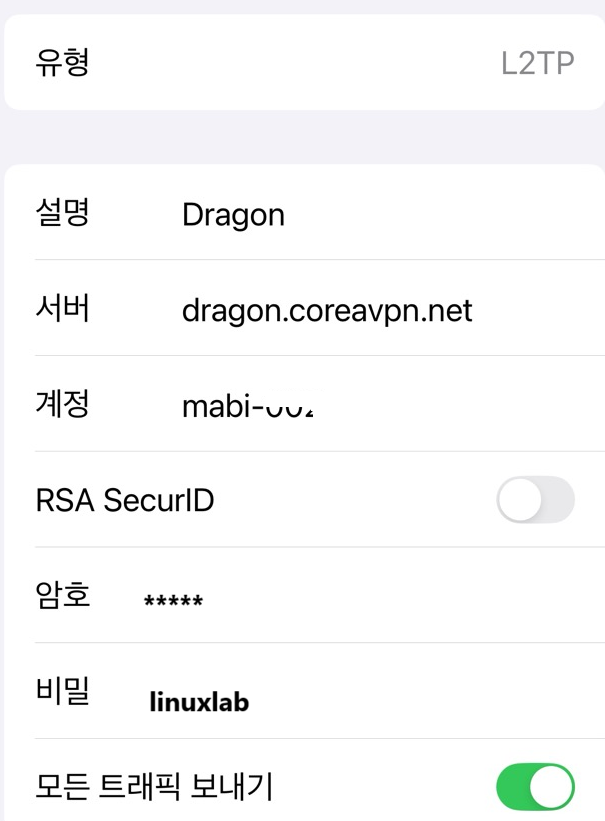Open the 유형 (type) row showing L2TP
This screenshot has width=605, height=821.
pyautogui.click(x=304, y=63)
